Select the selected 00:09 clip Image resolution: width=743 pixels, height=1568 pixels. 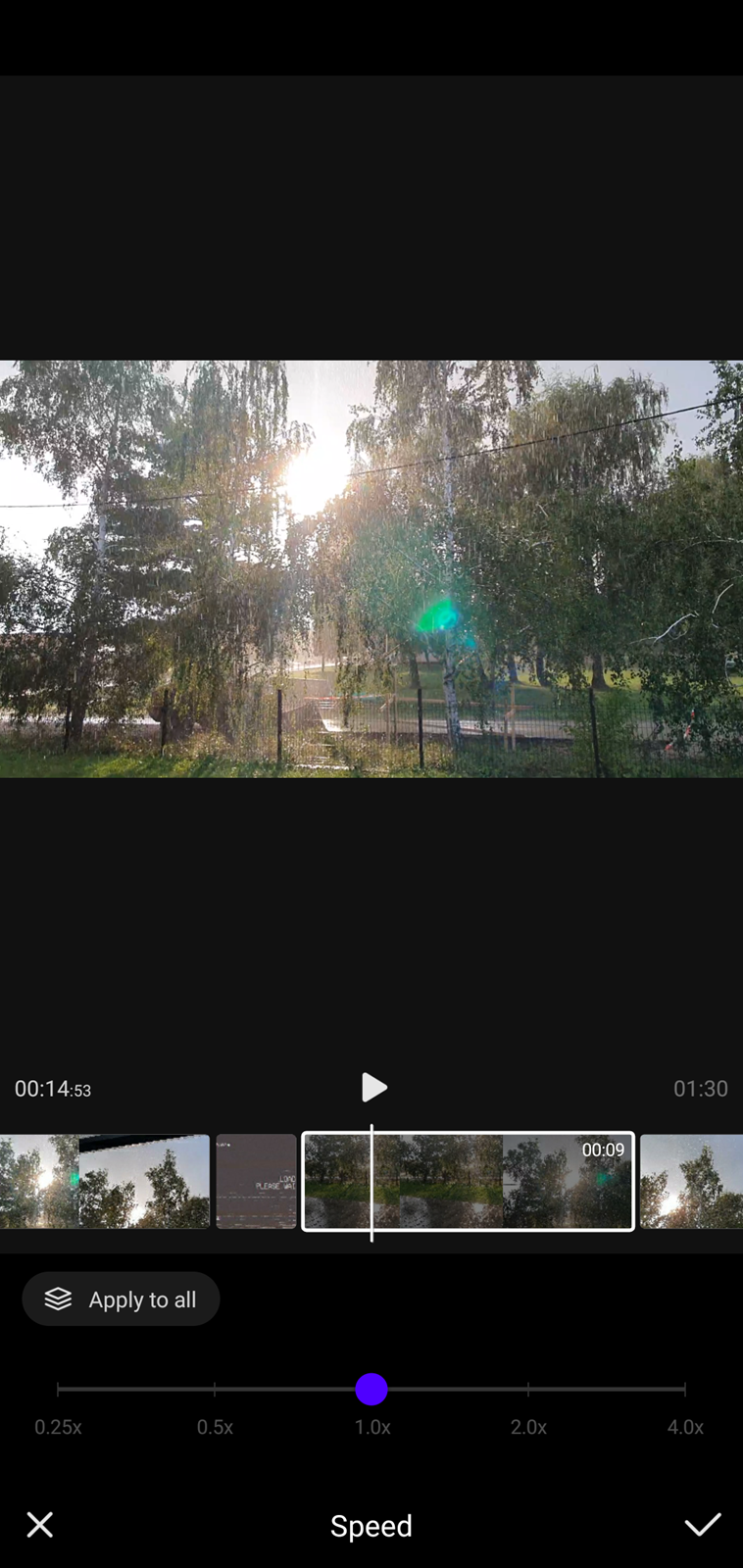click(x=468, y=1181)
